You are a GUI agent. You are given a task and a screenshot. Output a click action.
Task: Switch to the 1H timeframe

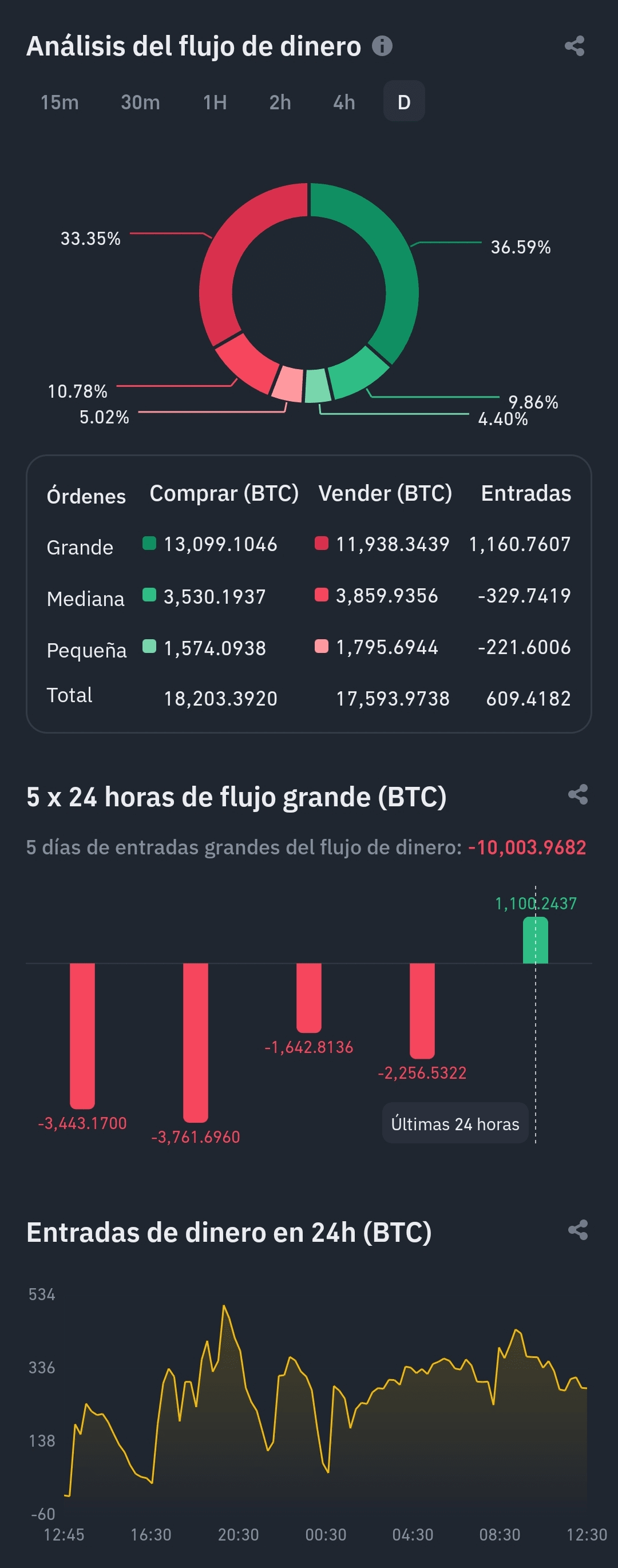pyautogui.click(x=215, y=102)
